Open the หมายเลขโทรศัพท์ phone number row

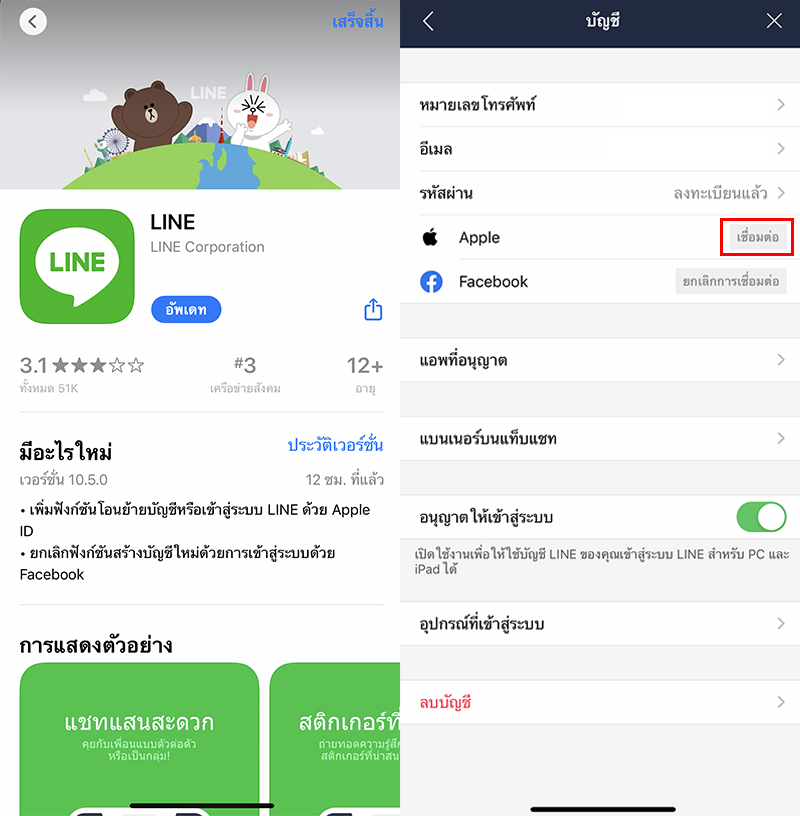pyautogui.click(x=600, y=105)
